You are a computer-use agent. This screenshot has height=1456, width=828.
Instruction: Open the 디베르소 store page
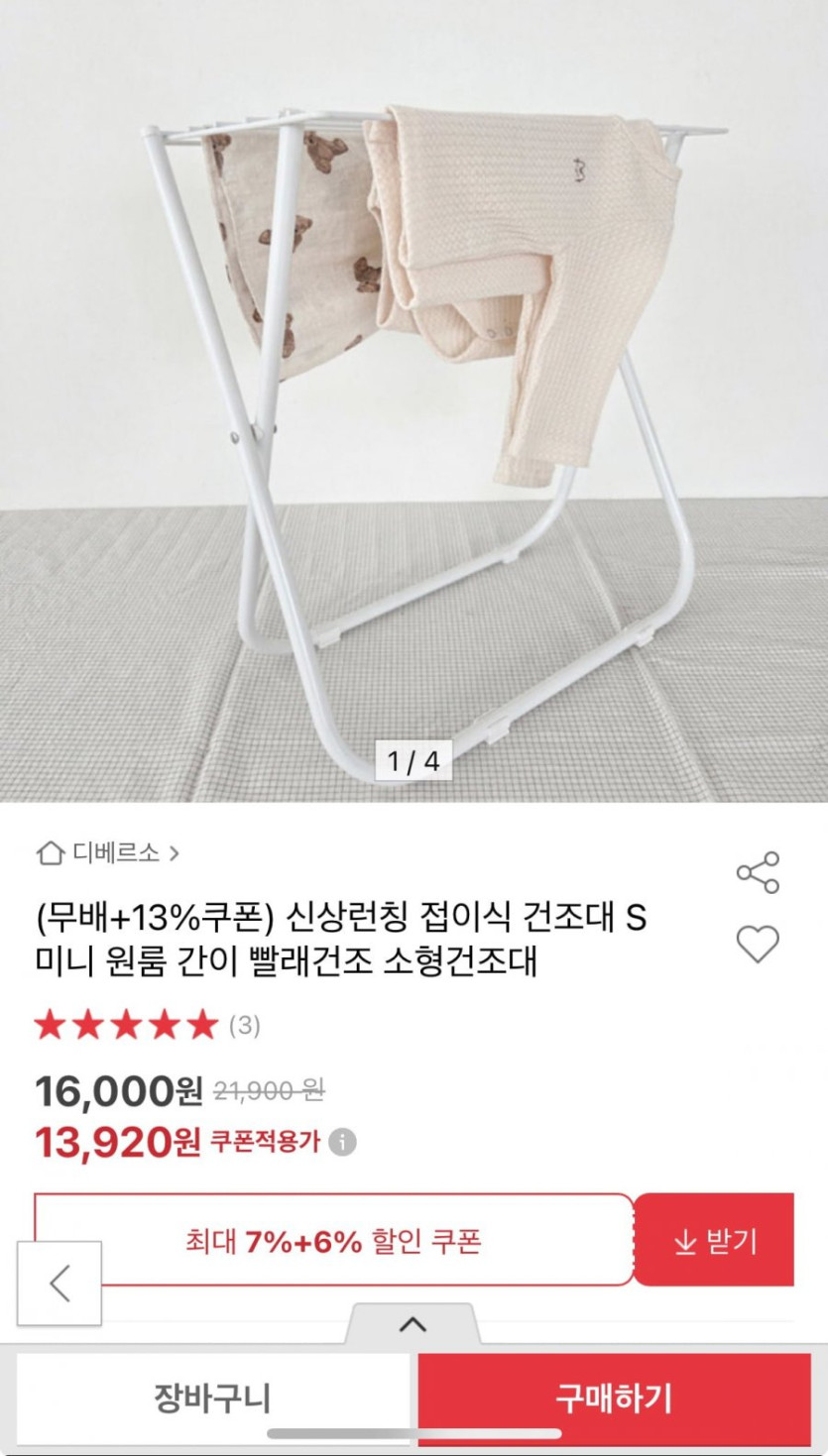[108, 853]
